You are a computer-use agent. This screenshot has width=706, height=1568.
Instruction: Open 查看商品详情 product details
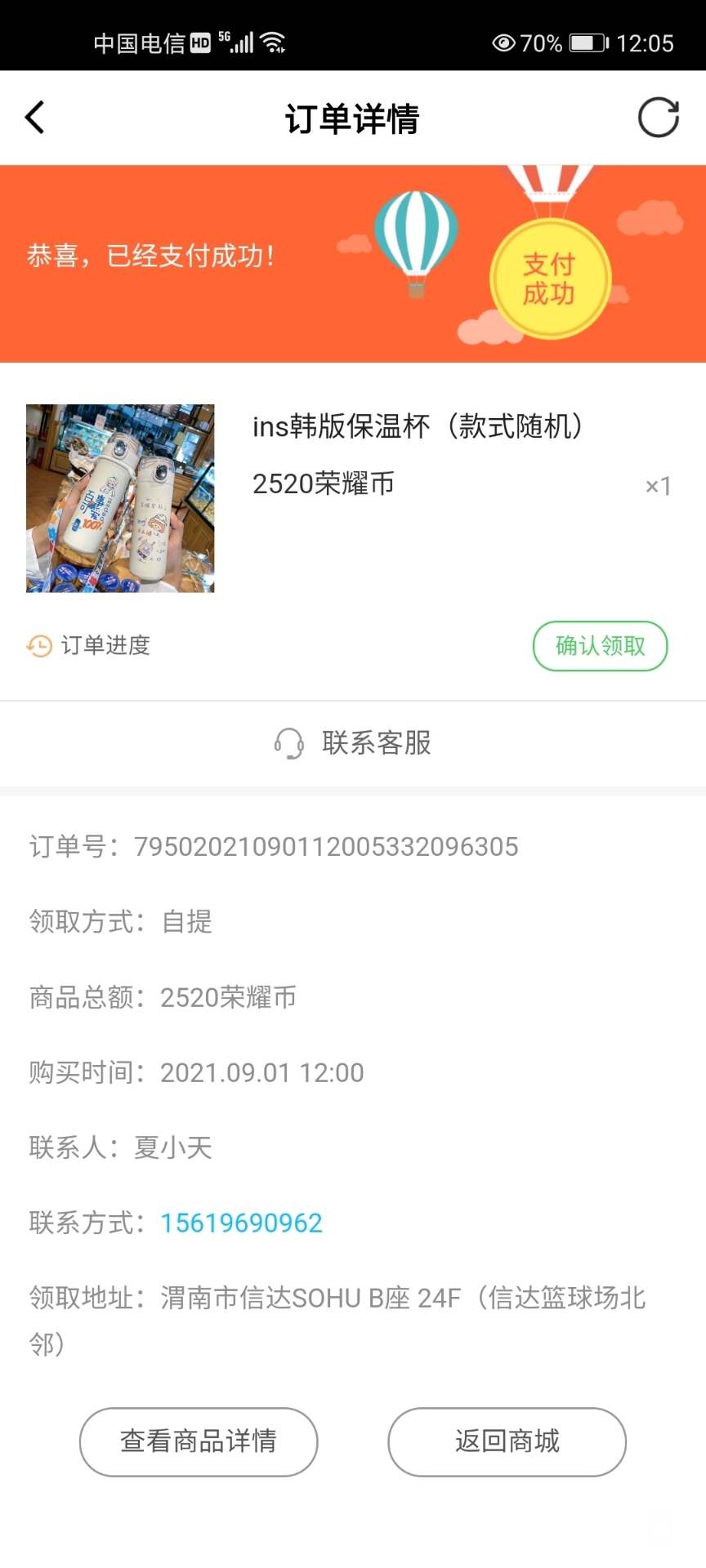pyautogui.click(x=199, y=1441)
